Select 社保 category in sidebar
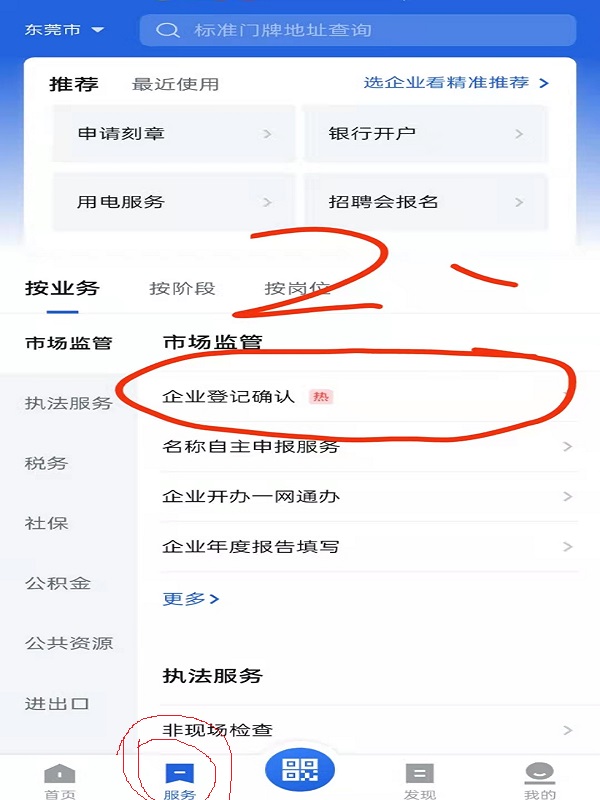Screen dimensions: 600x800 click(x=46, y=523)
